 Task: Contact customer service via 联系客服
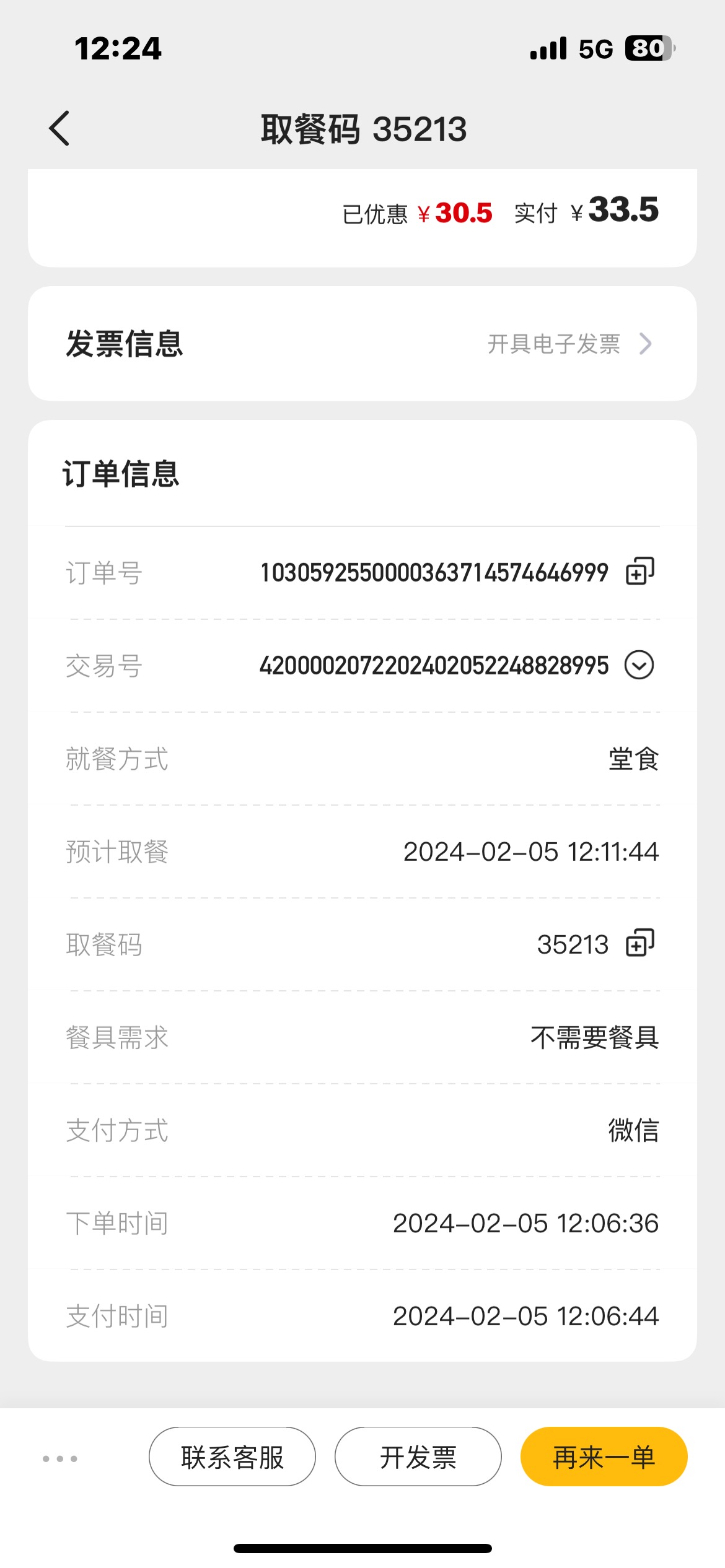(232, 1457)
